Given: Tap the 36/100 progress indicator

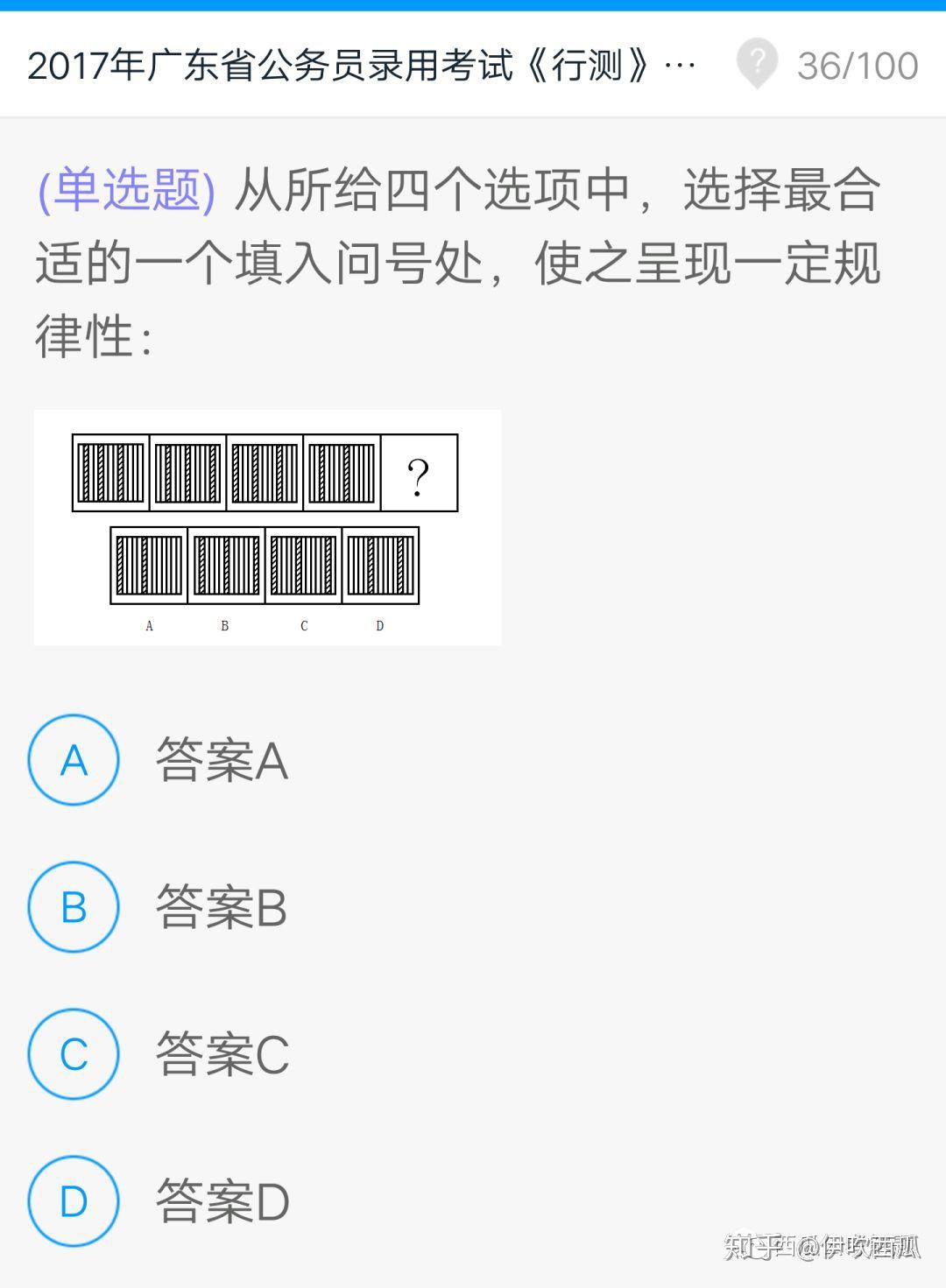Looking at the screenshot, I should [854, 64].
